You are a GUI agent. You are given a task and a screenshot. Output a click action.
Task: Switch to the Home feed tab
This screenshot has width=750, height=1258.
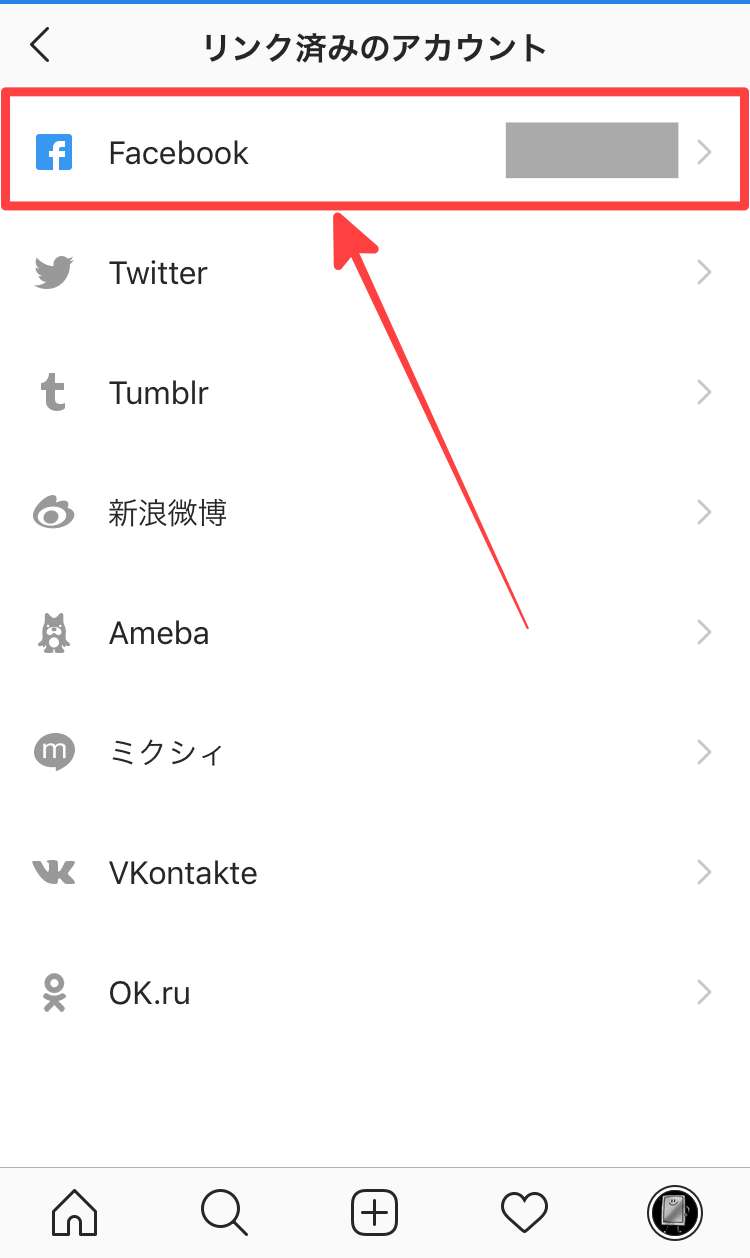click(x=75, y=1213)
